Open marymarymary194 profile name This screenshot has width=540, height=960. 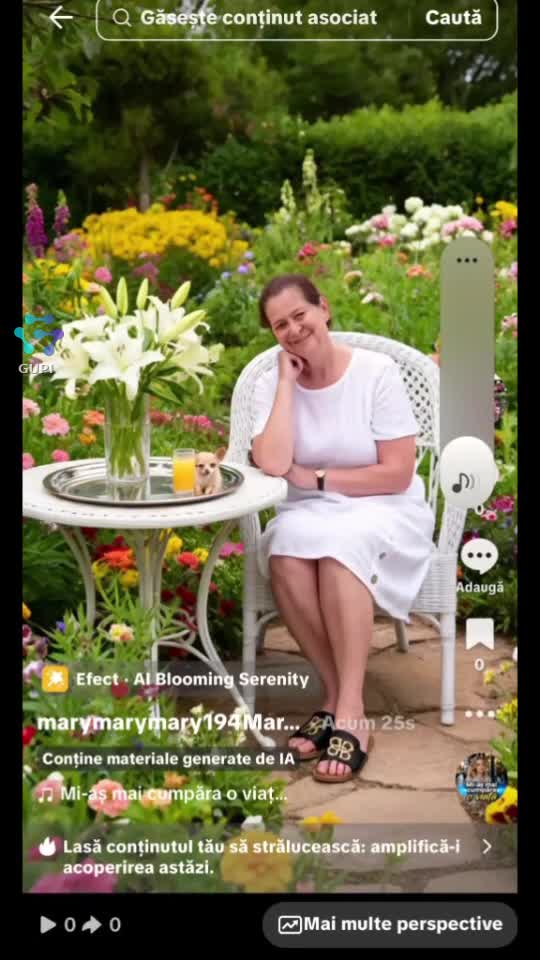(x=168, y=723)
